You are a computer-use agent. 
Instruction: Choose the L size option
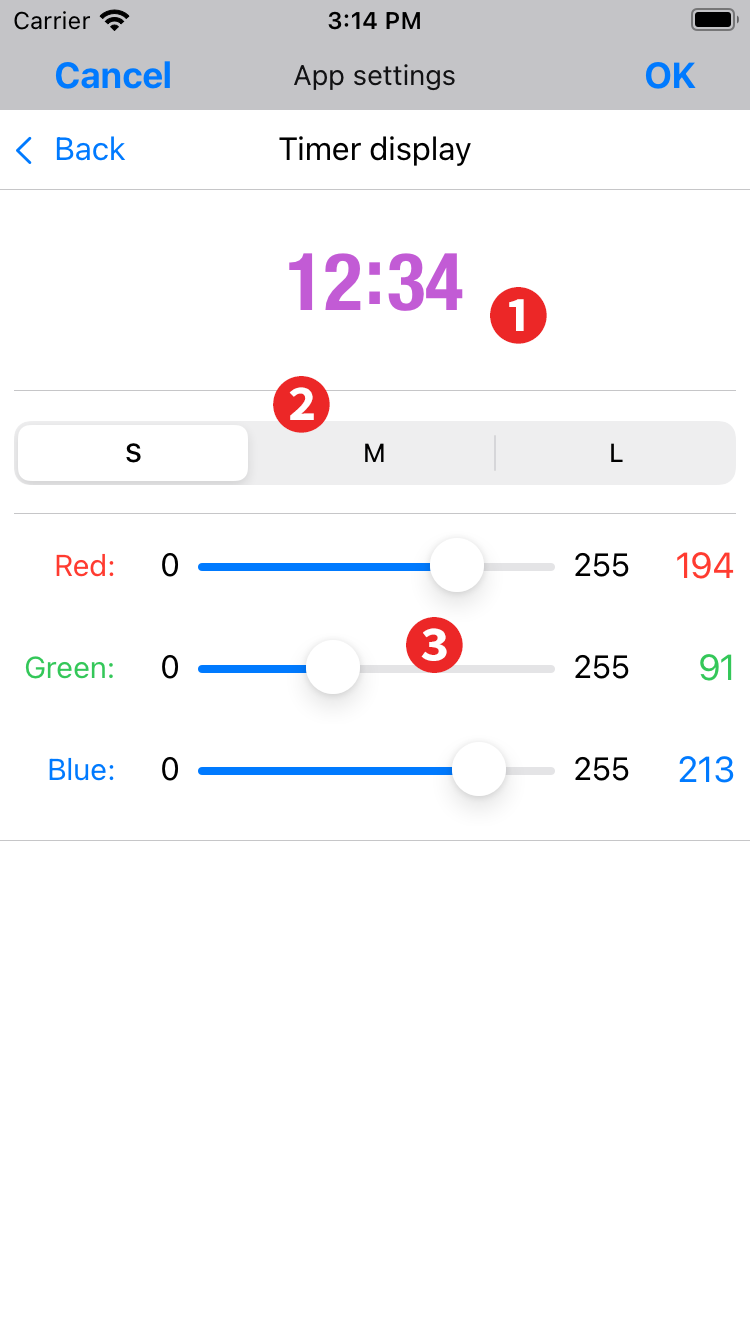(616, 454)
